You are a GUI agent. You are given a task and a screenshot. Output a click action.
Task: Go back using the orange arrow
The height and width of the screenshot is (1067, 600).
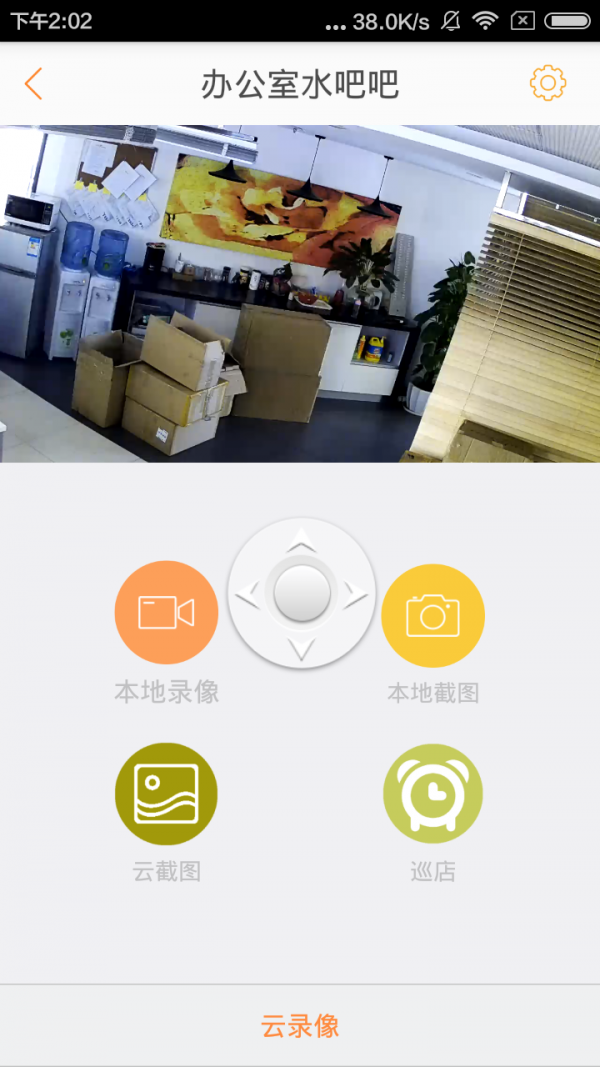pos(34,84)
